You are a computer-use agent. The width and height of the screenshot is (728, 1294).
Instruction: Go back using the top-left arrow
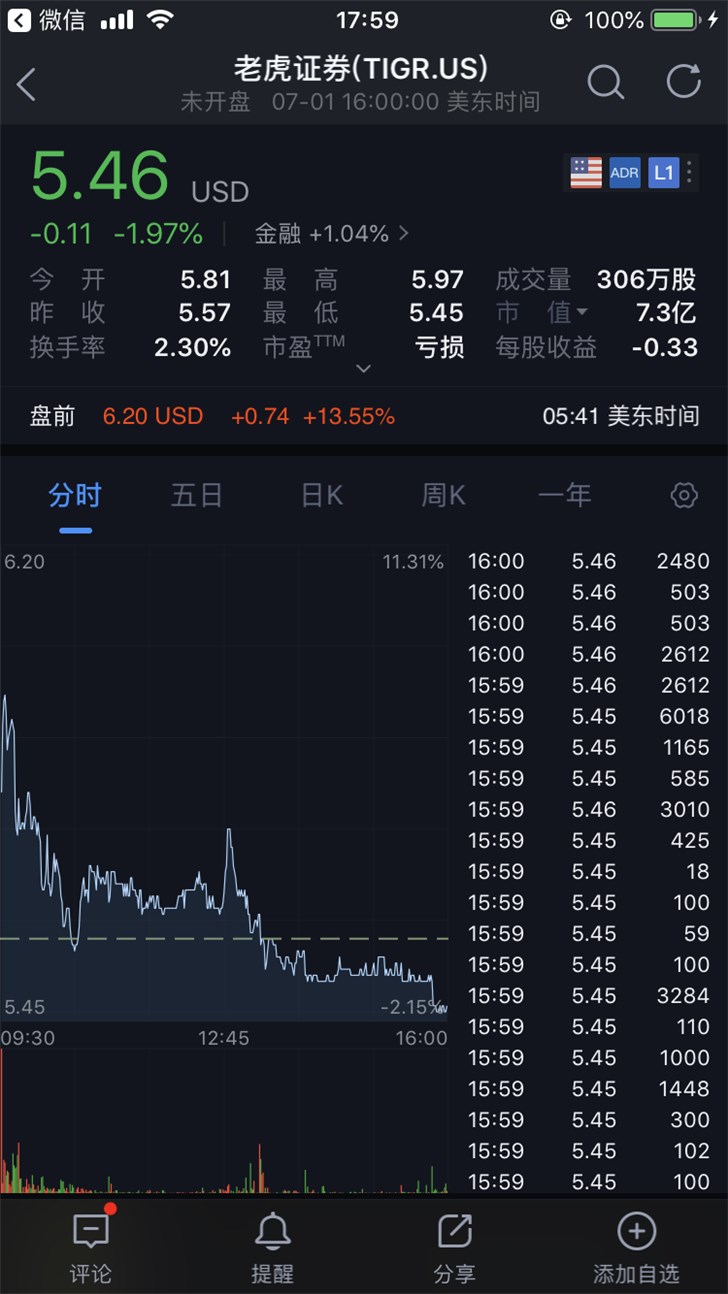[x=27, y=85]
